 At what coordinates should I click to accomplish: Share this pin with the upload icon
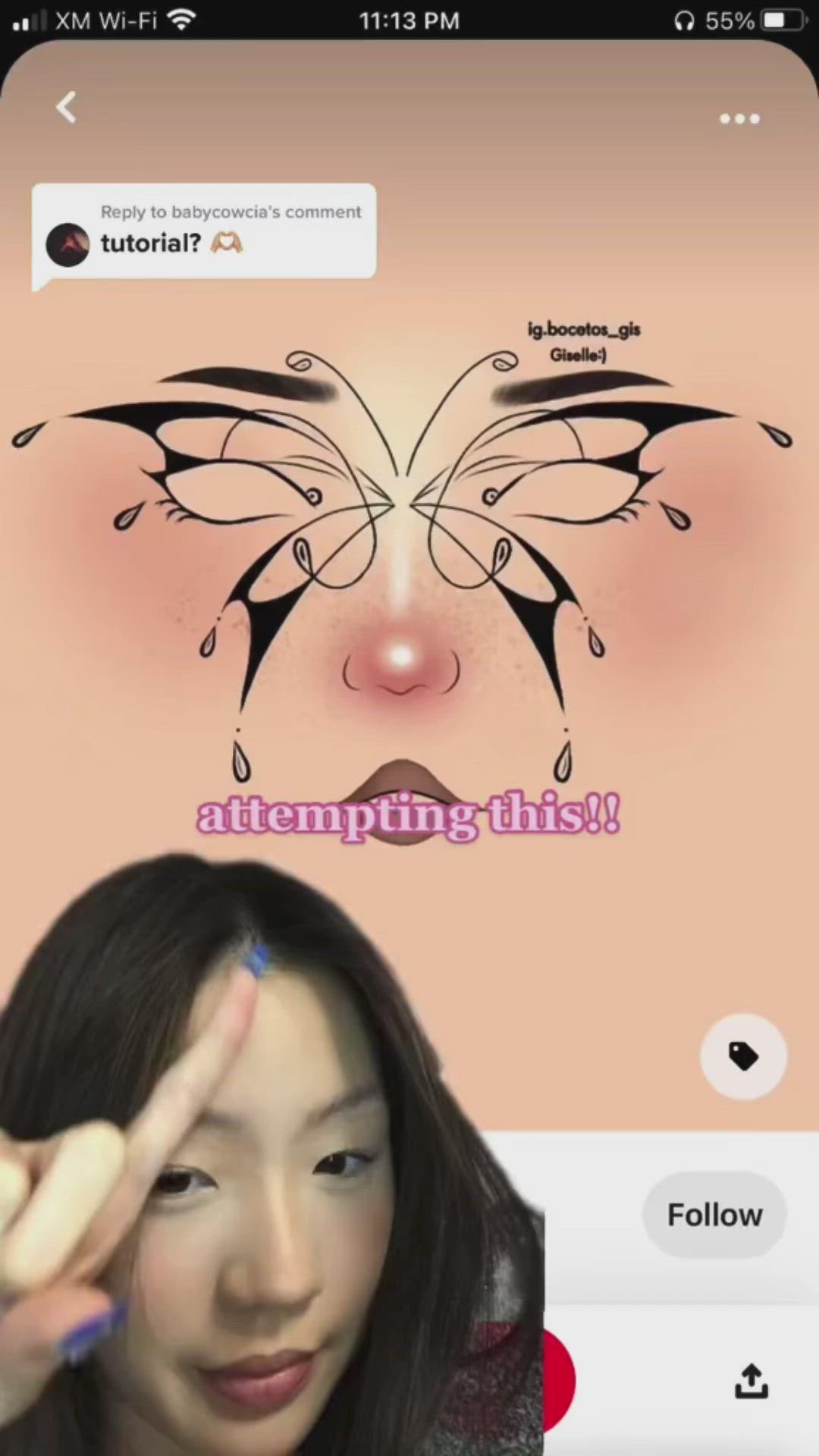point(751,1381)
